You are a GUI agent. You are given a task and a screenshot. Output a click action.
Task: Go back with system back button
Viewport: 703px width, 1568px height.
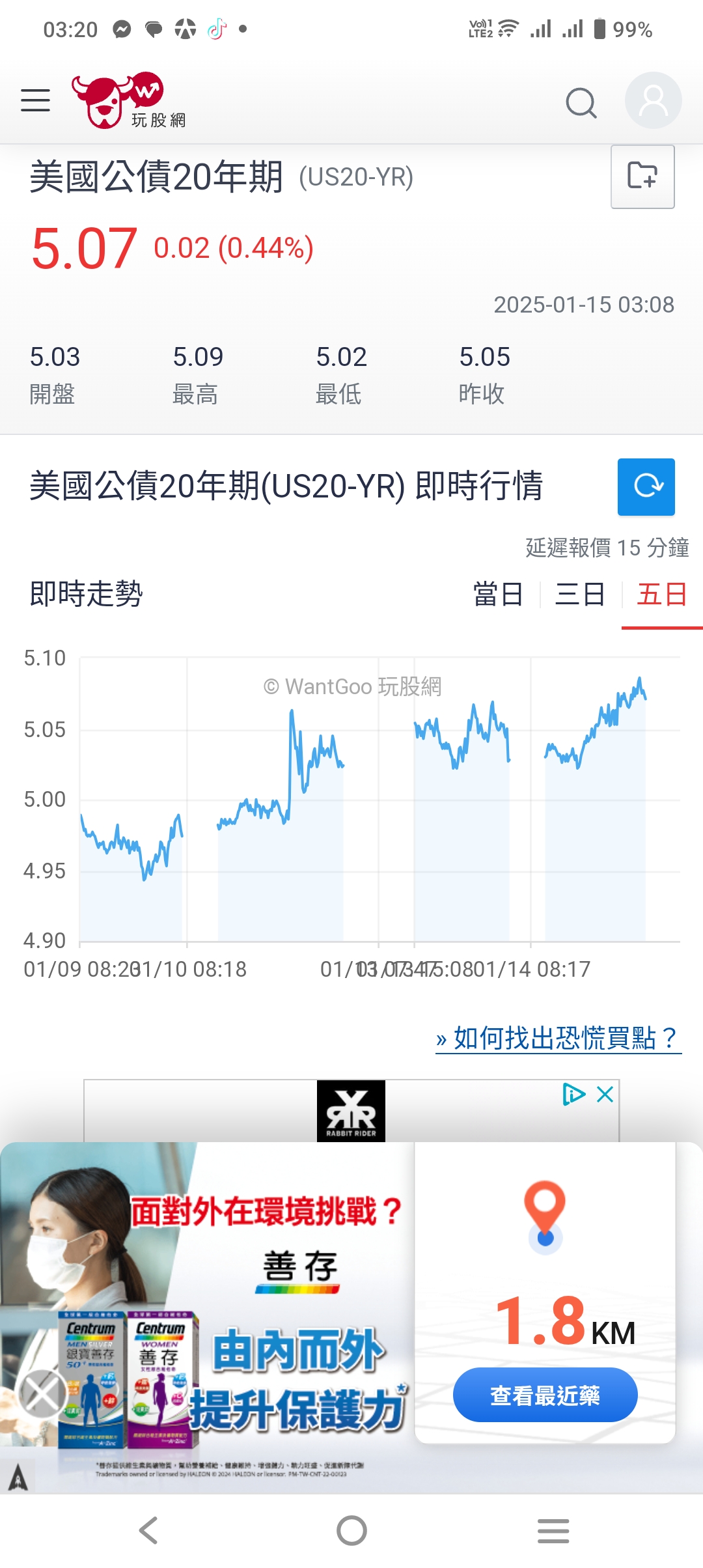(x=148, y=1530)
